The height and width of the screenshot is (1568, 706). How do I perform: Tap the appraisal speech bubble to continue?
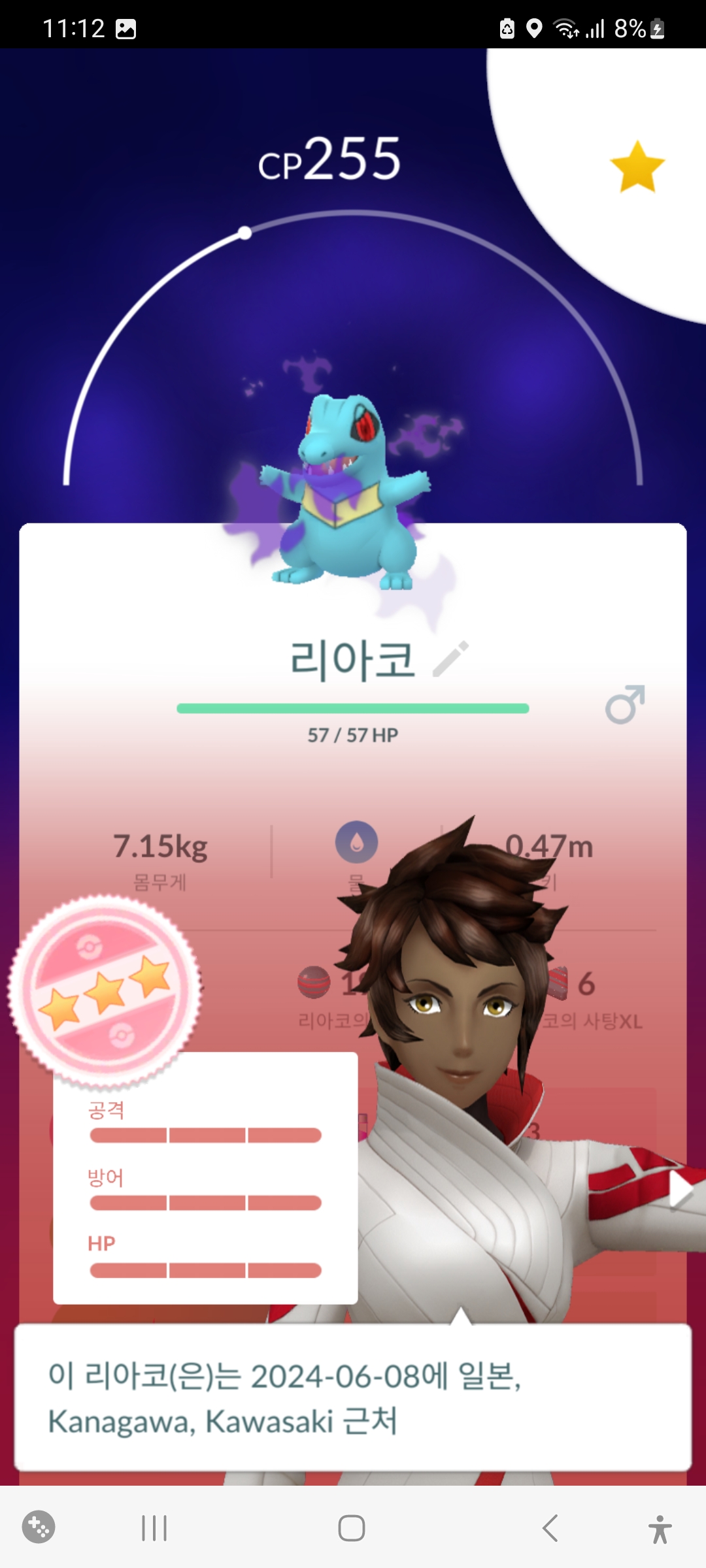click(x=353, y=1398)
